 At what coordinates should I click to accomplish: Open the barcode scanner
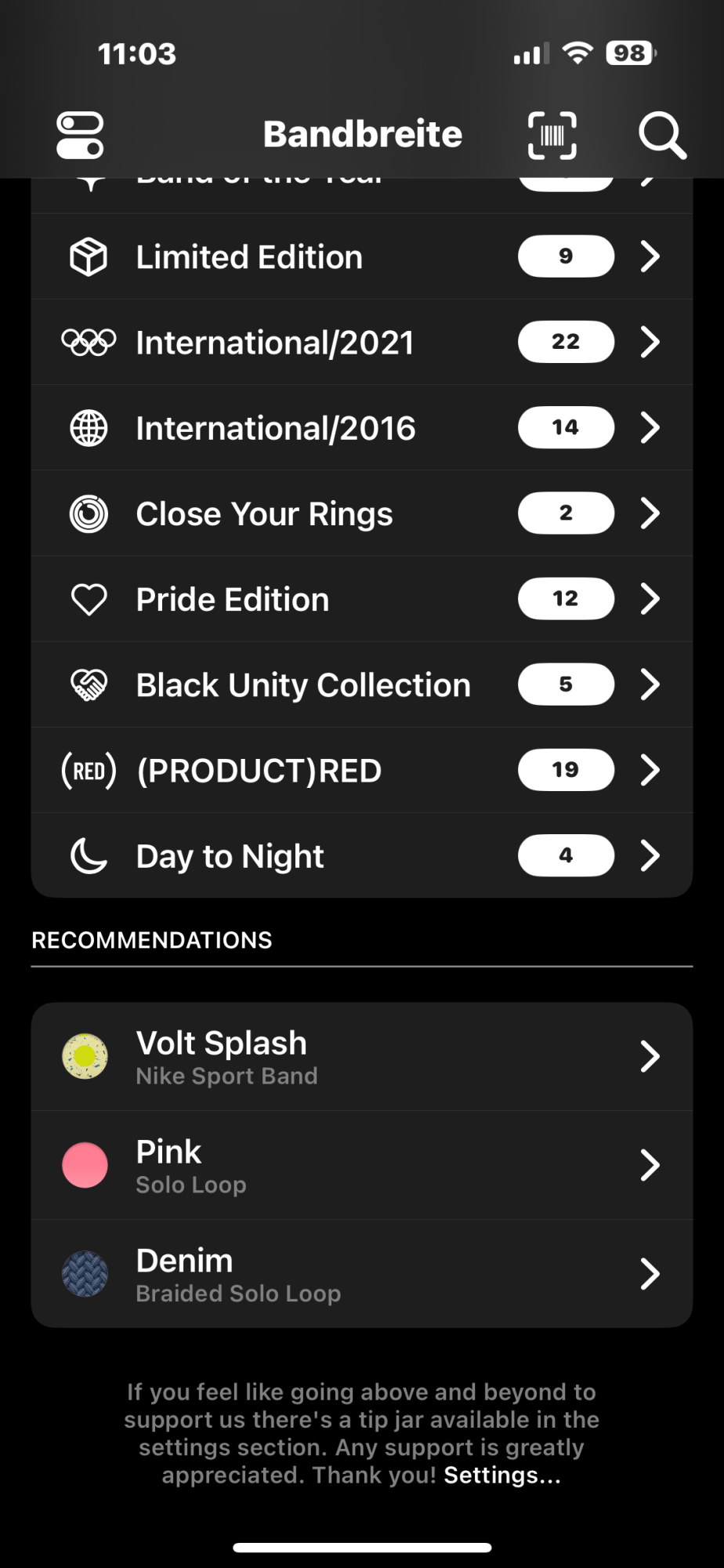pos(552,135)
